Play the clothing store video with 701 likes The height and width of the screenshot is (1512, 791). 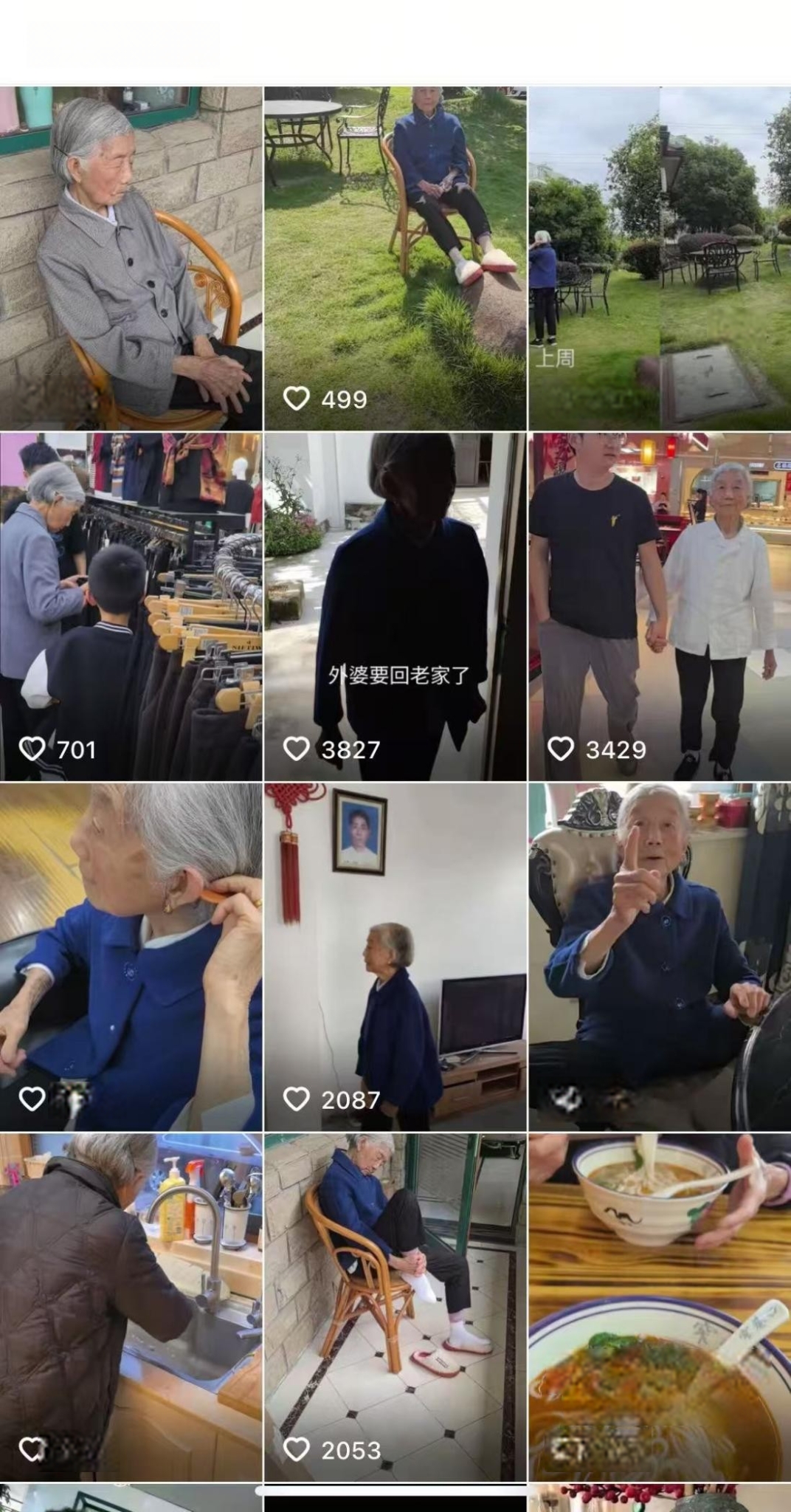pos(131,607)
